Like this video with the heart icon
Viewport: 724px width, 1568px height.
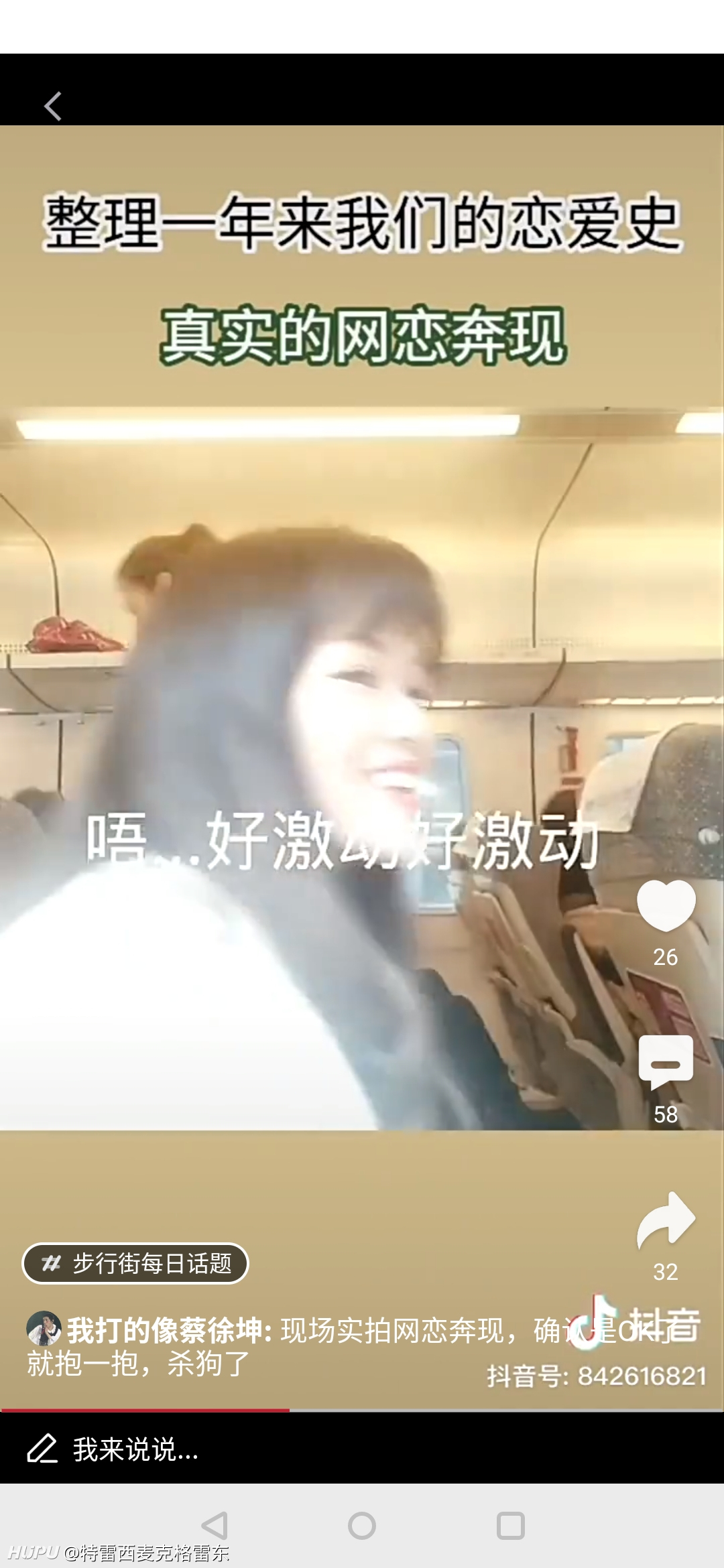666,906
